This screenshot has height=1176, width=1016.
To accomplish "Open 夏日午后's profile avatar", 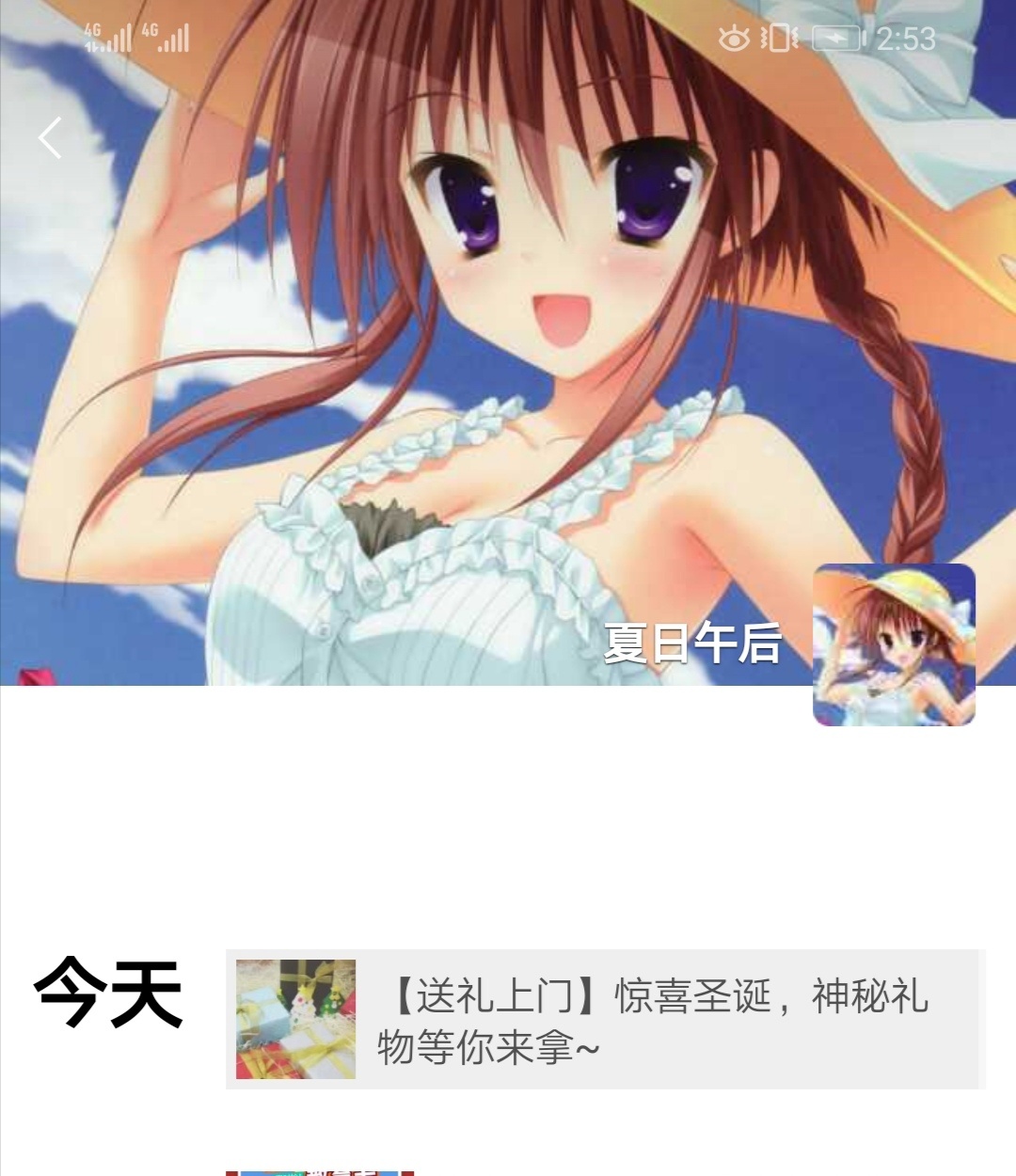I will click(894, 645).
